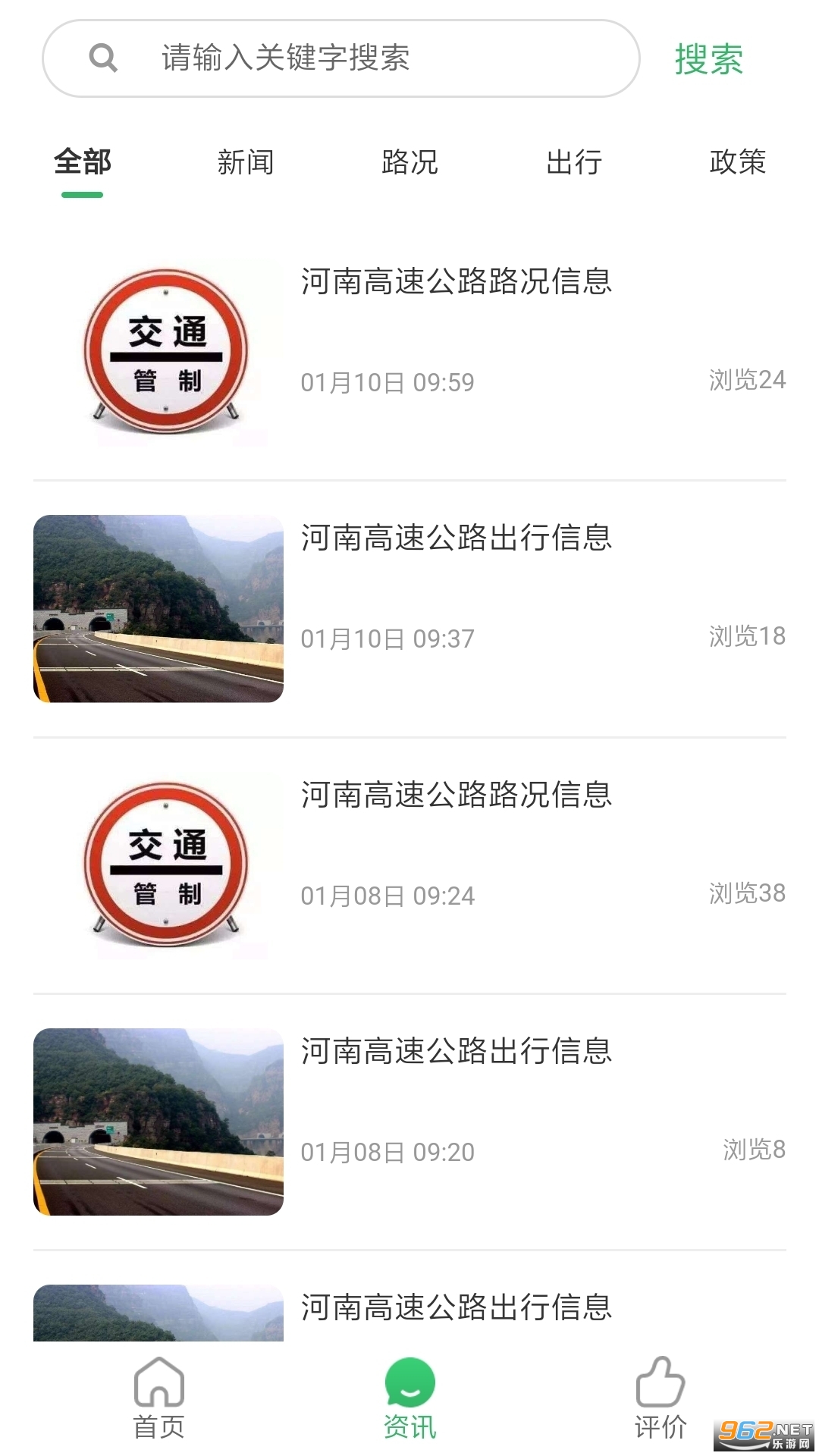Switch to the 路况 tab
819x1456 pixels.
click(x=409, y=162)
